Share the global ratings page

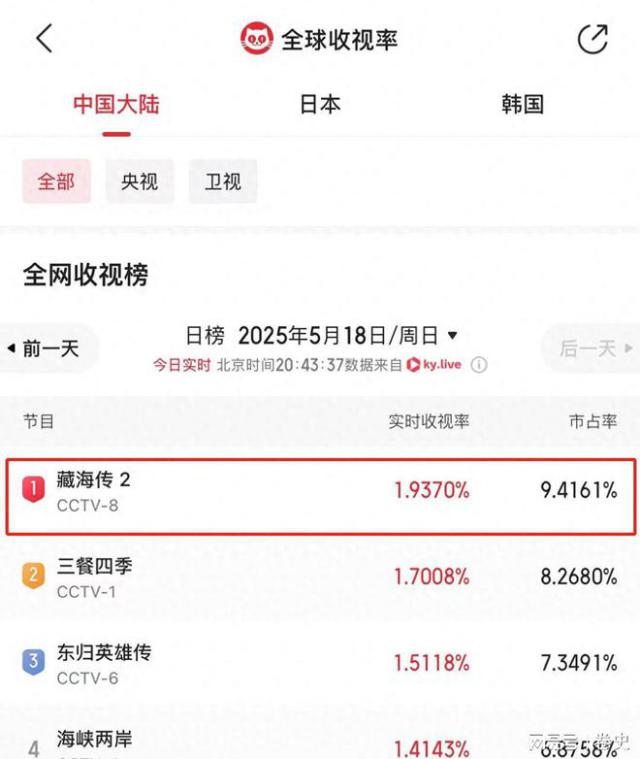tap(593, 39)
